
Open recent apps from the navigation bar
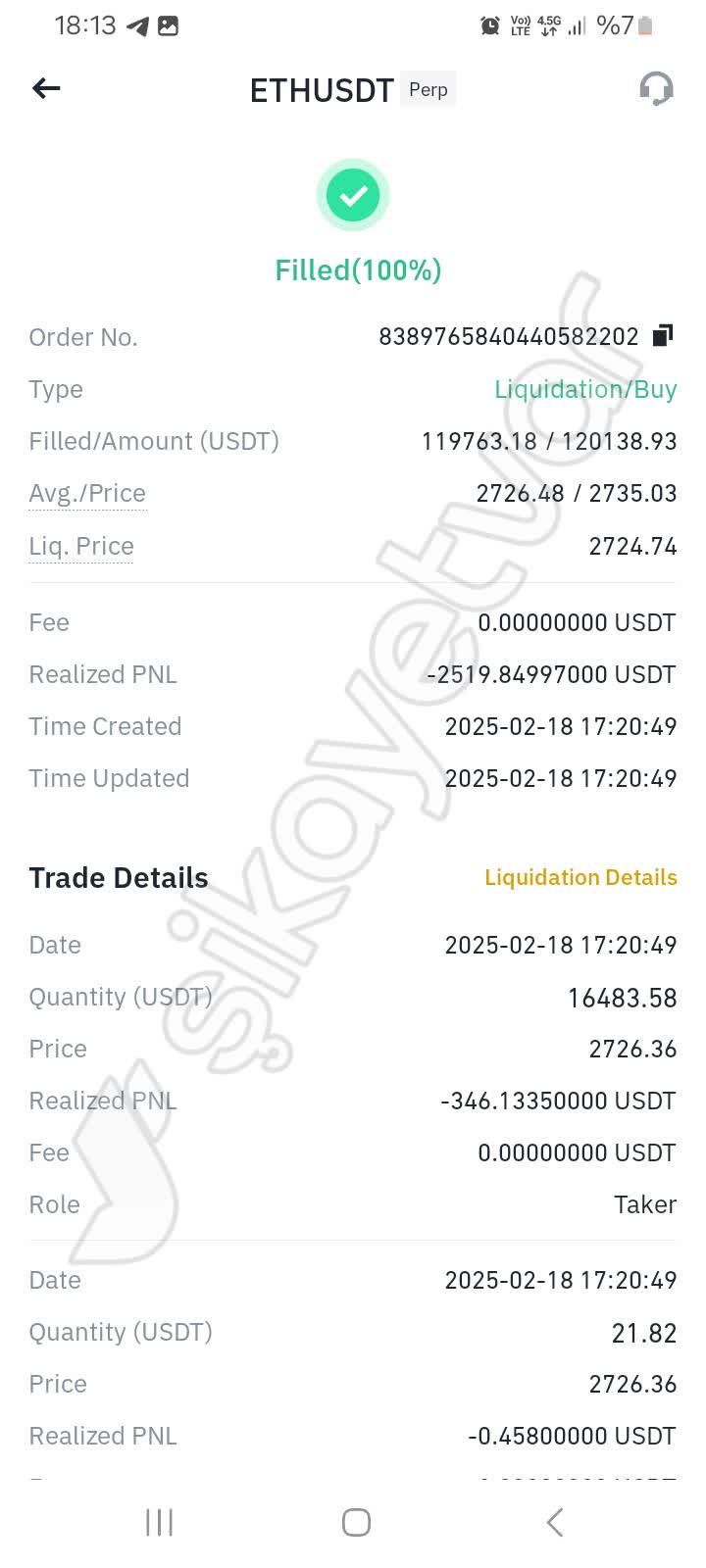(x=158, y=1522)
